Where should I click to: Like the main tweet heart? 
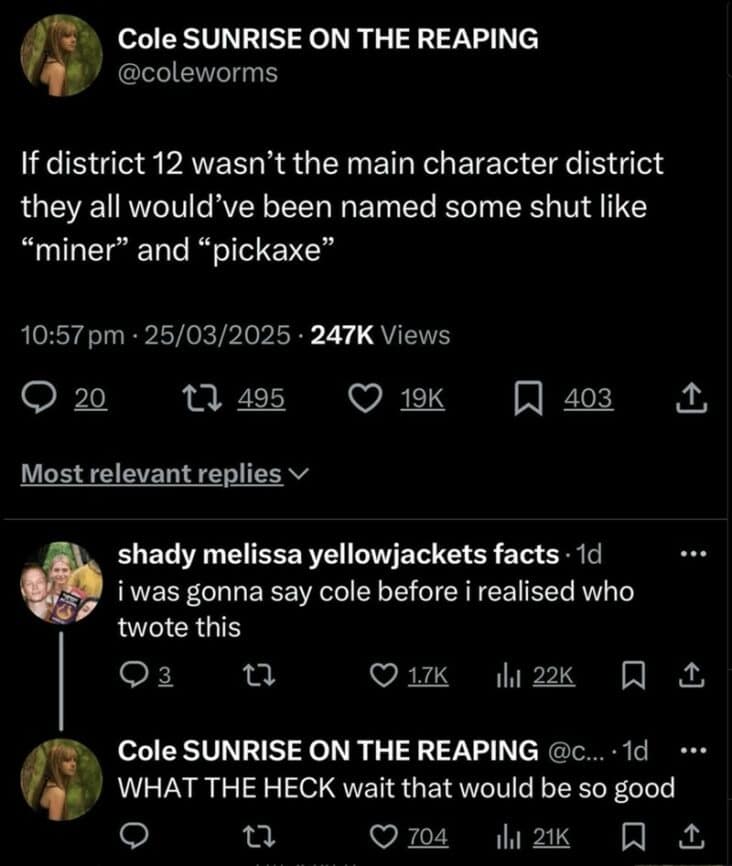pyautogui.click(x=365, y=397)
